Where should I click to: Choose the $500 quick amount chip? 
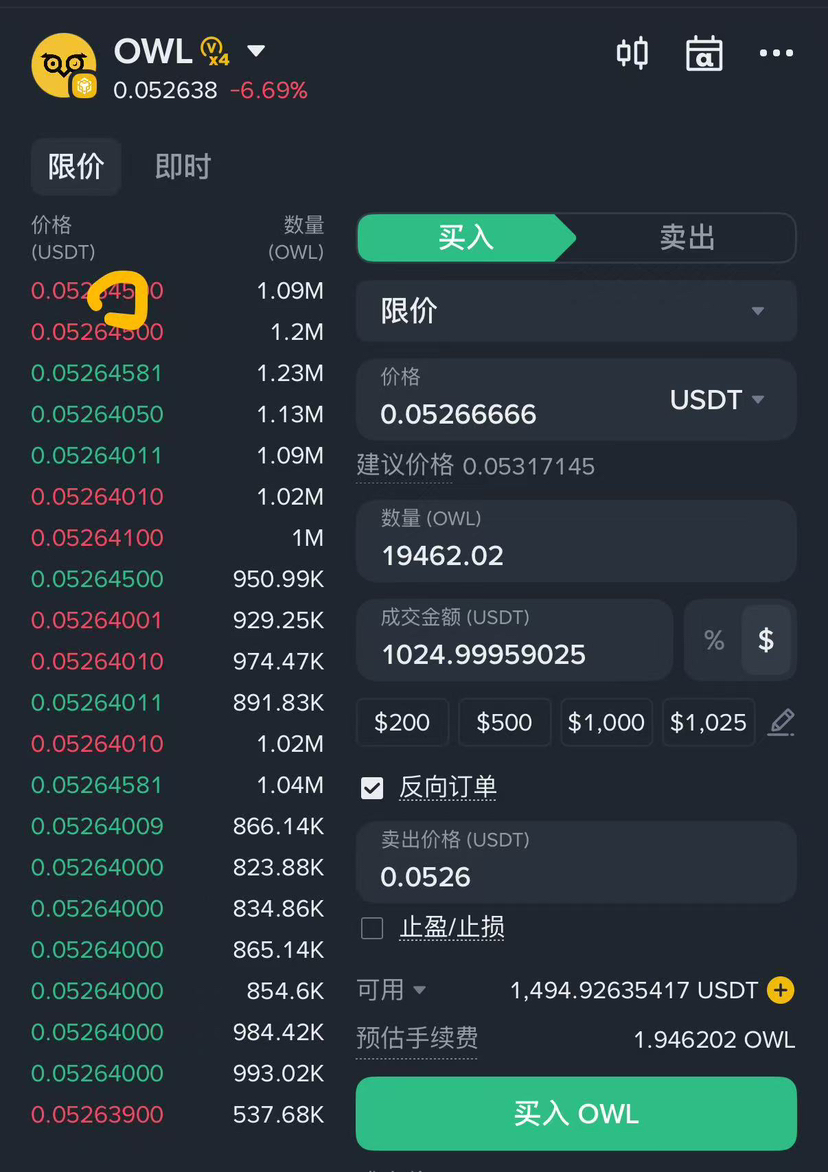[x=504, y=723]
